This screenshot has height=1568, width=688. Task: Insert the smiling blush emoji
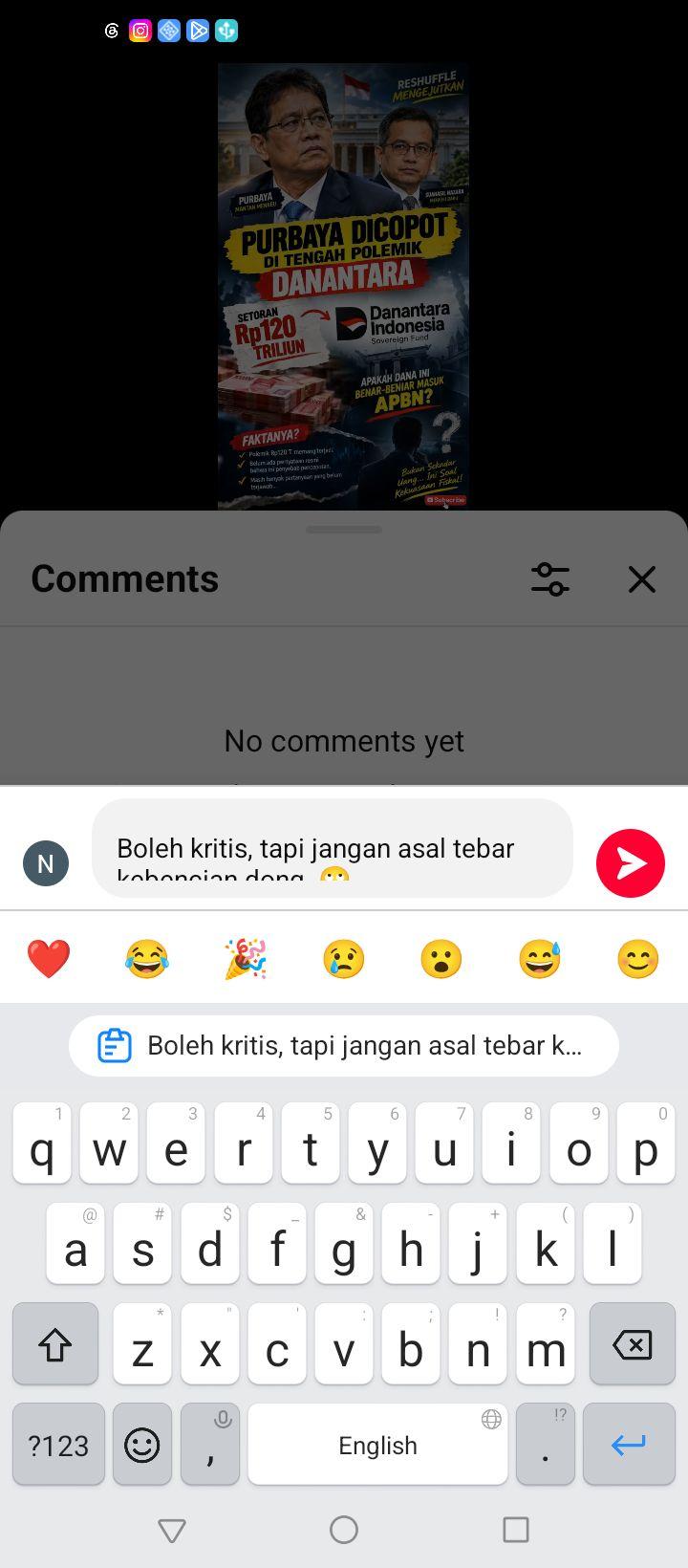638,958
